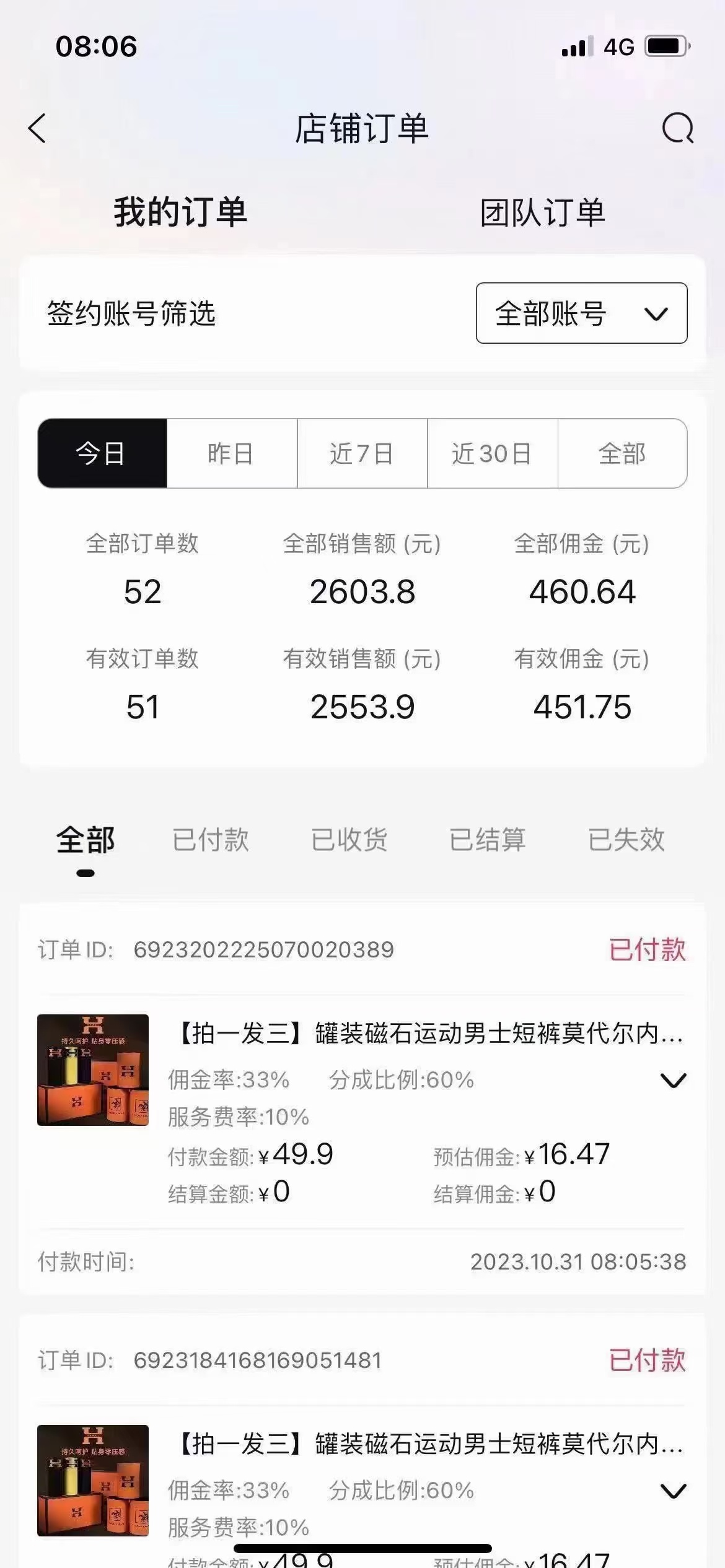This screenshot has width=725, height=1568.
Task: Select the 昨日 date filter
Action: [x=231, y=453]
